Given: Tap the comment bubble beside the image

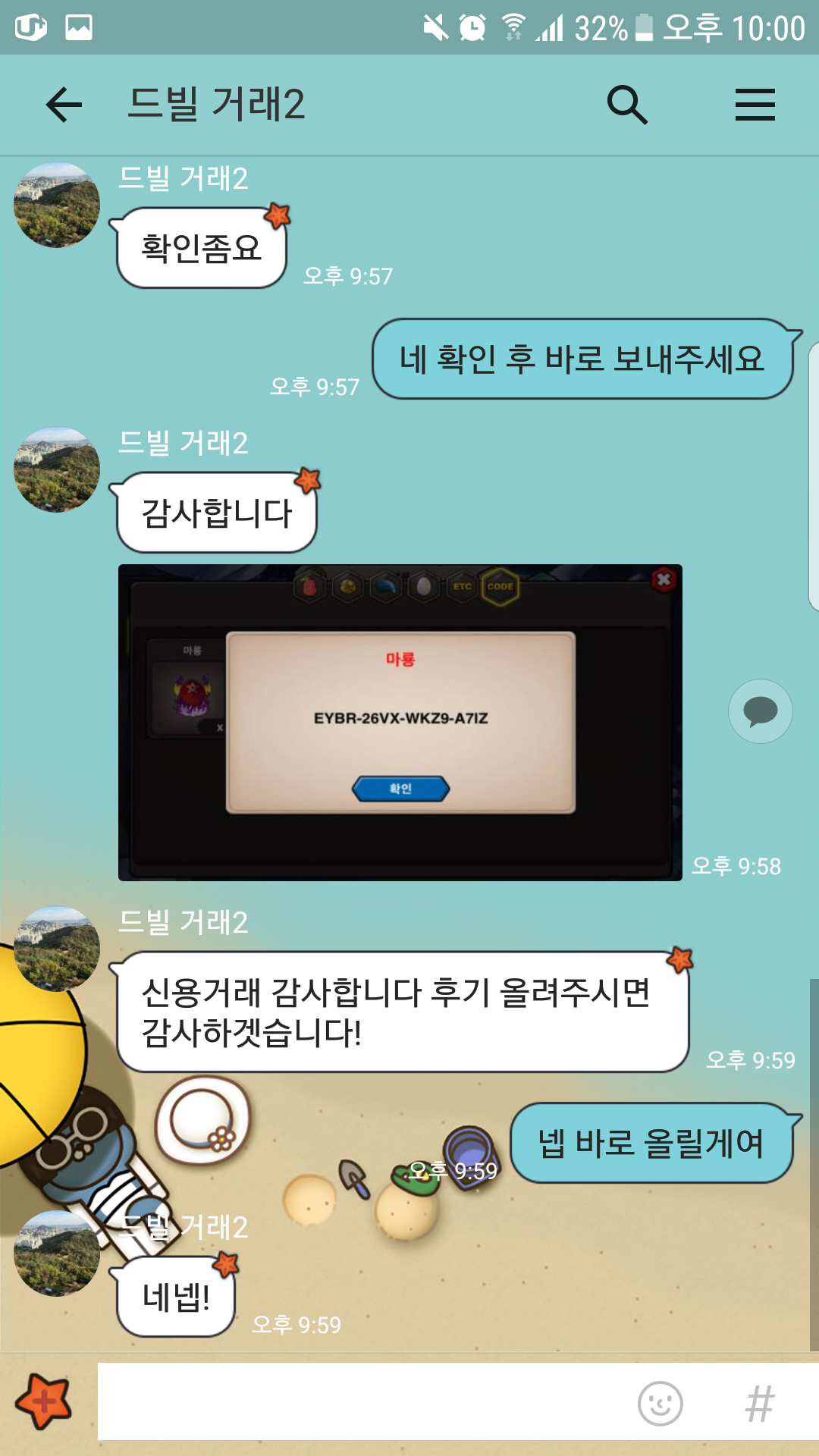Looking at the screenshot, I should 760,711.
